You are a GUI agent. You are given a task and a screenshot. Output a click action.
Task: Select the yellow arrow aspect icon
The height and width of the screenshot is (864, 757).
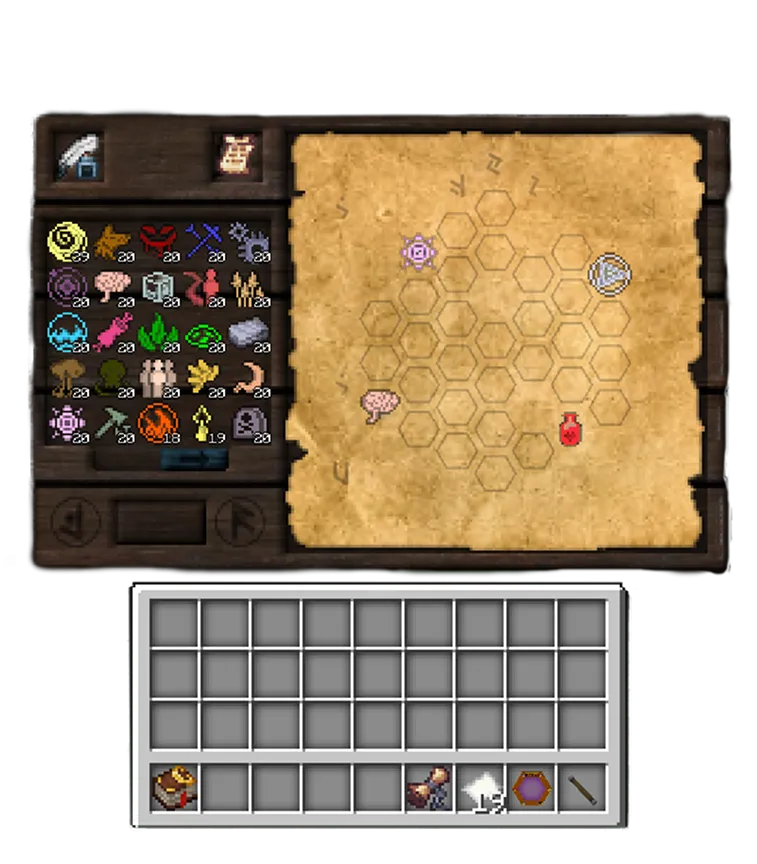(x=203, y=423)
